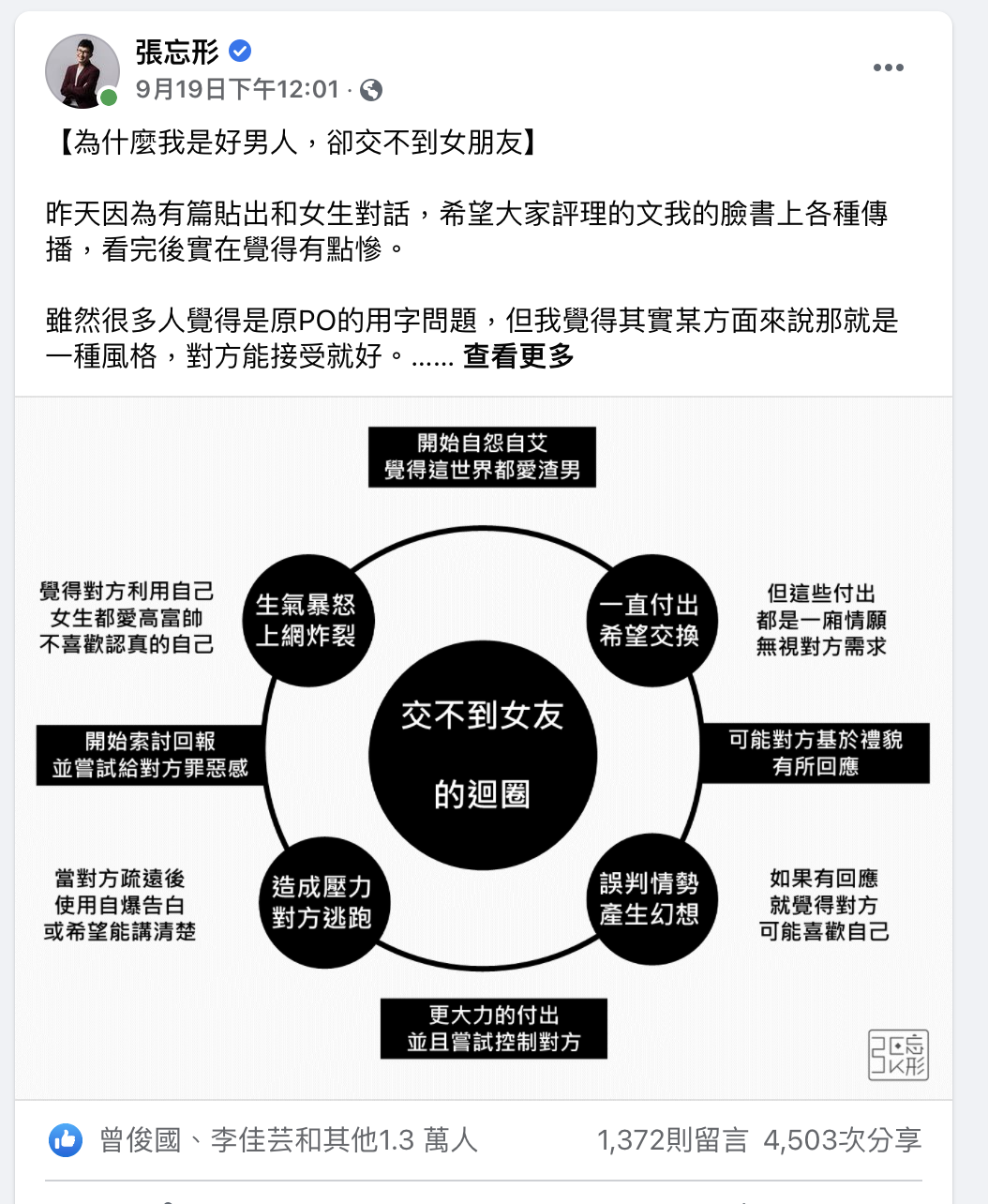
Task: View the 4,503次分享 shares list
Action: [x=842, y=1140]
